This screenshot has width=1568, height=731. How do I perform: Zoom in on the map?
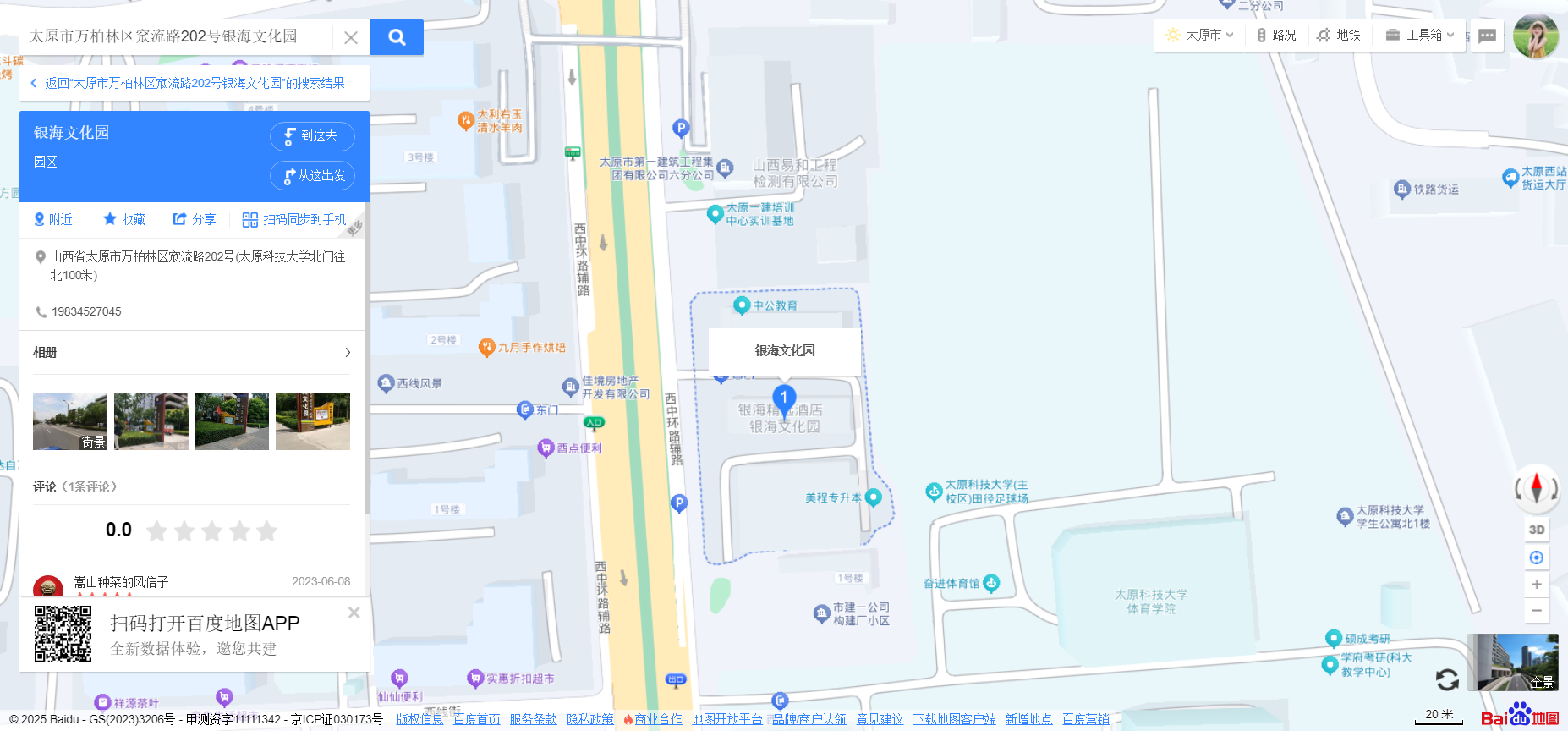pyautogui.click(x=1537, y=584)
